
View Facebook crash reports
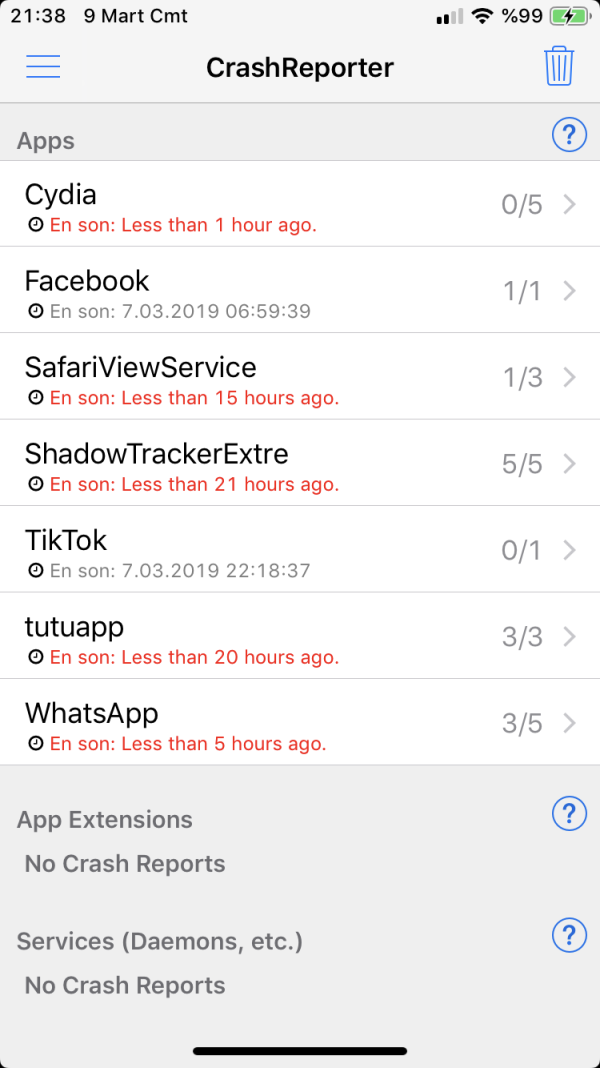[300, 291]
